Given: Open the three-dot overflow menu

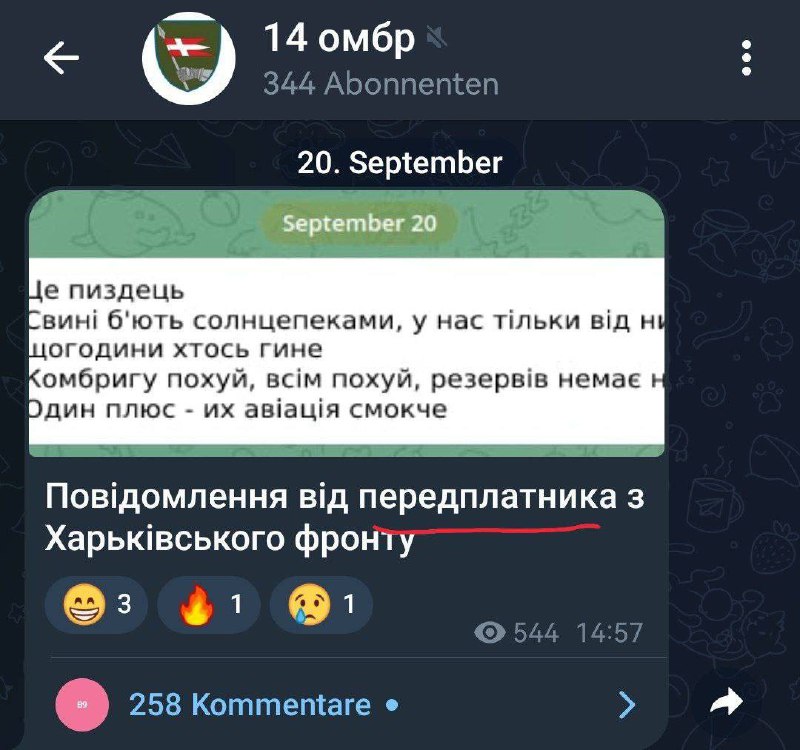Looking at the screenshot, I should click(746, 59).
